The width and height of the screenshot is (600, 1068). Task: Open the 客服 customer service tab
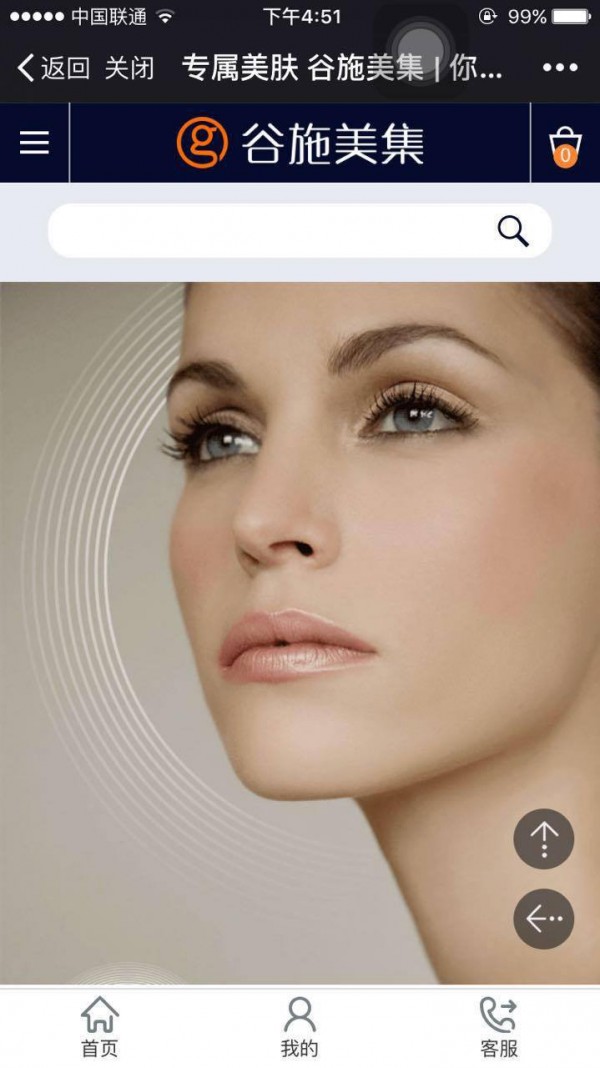[x=499, y=1028]
